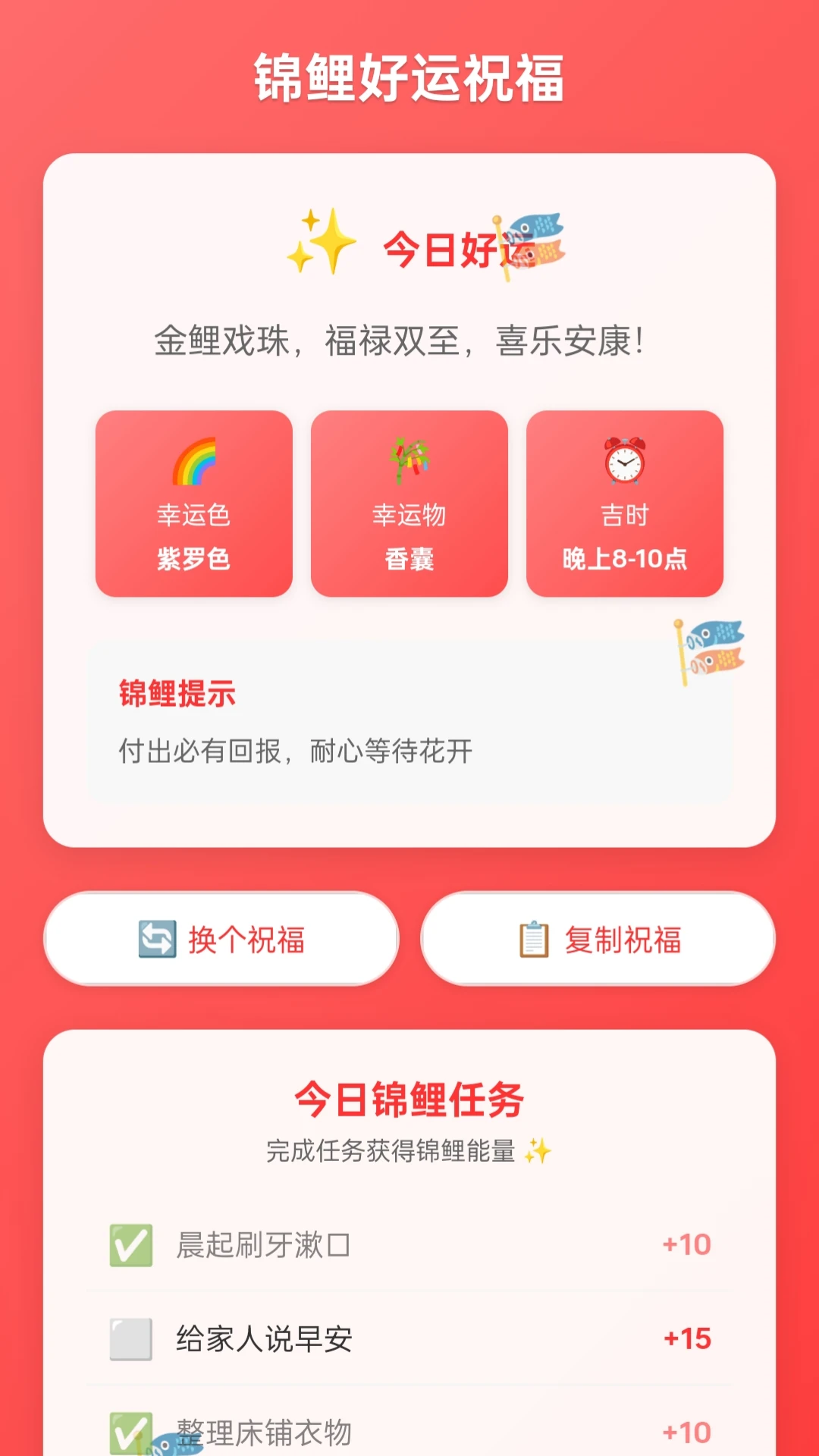Tap 换个祝福 to get a new blessing
The width and height of the screenshot is (819, 1456).
221,939
